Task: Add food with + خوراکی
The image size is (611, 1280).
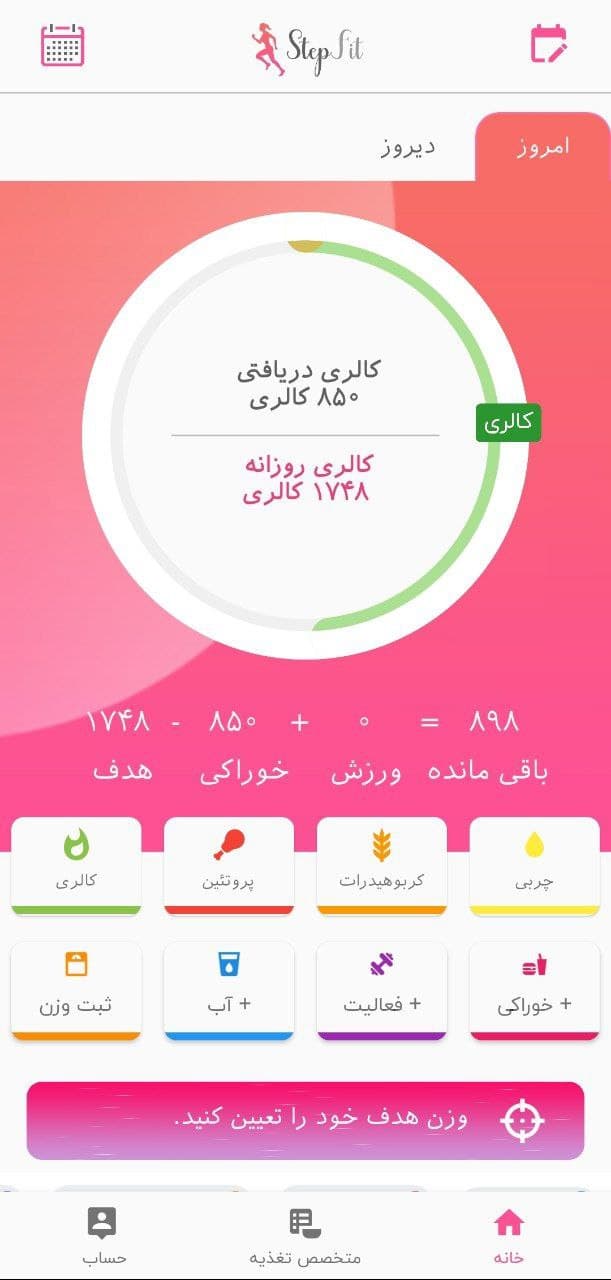Action: (535, 990)
